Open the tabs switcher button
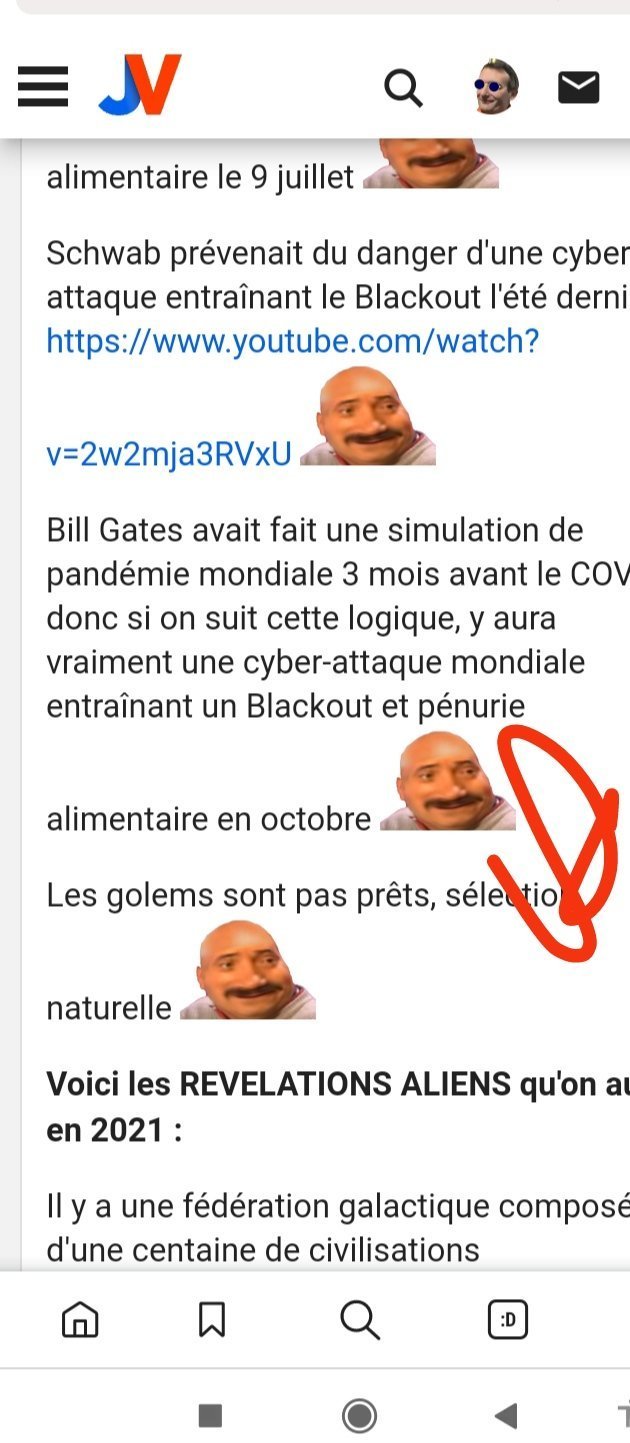The image size is (630, 1443). pos(508,1320)
